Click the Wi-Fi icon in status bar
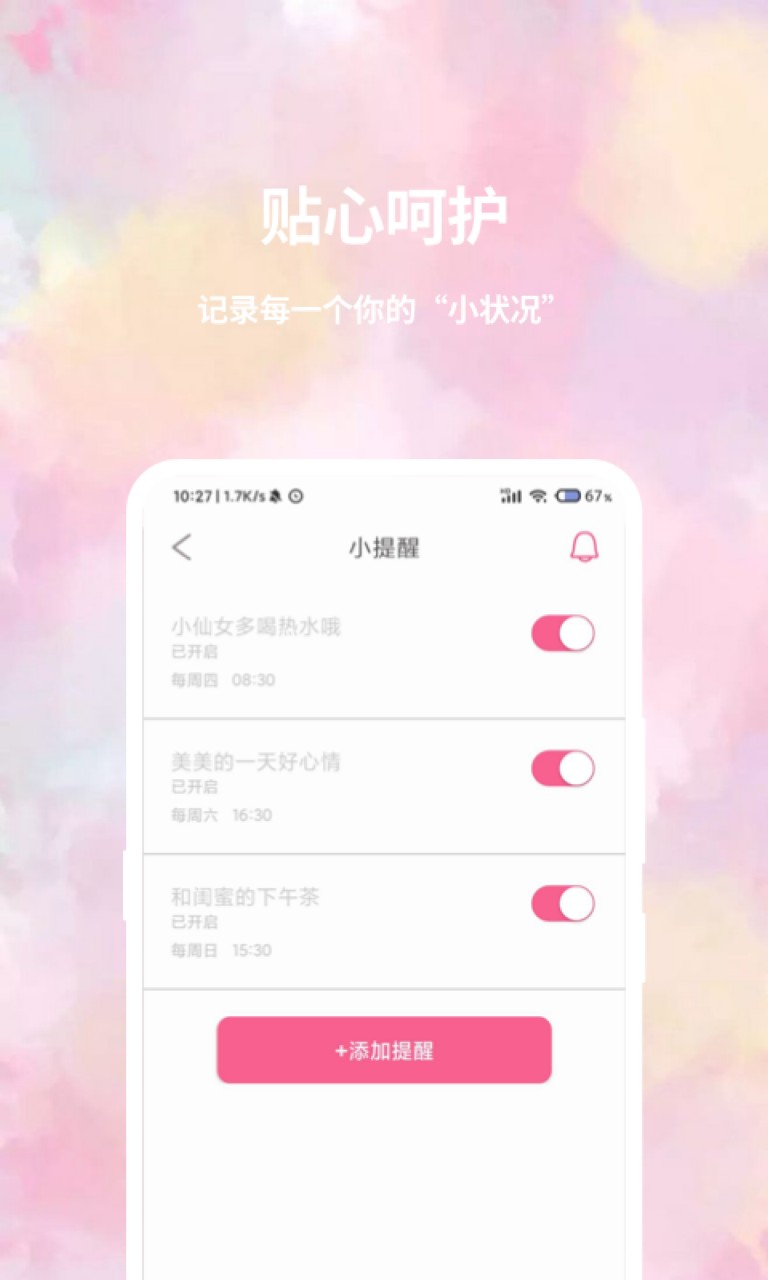 pos(539,494)
